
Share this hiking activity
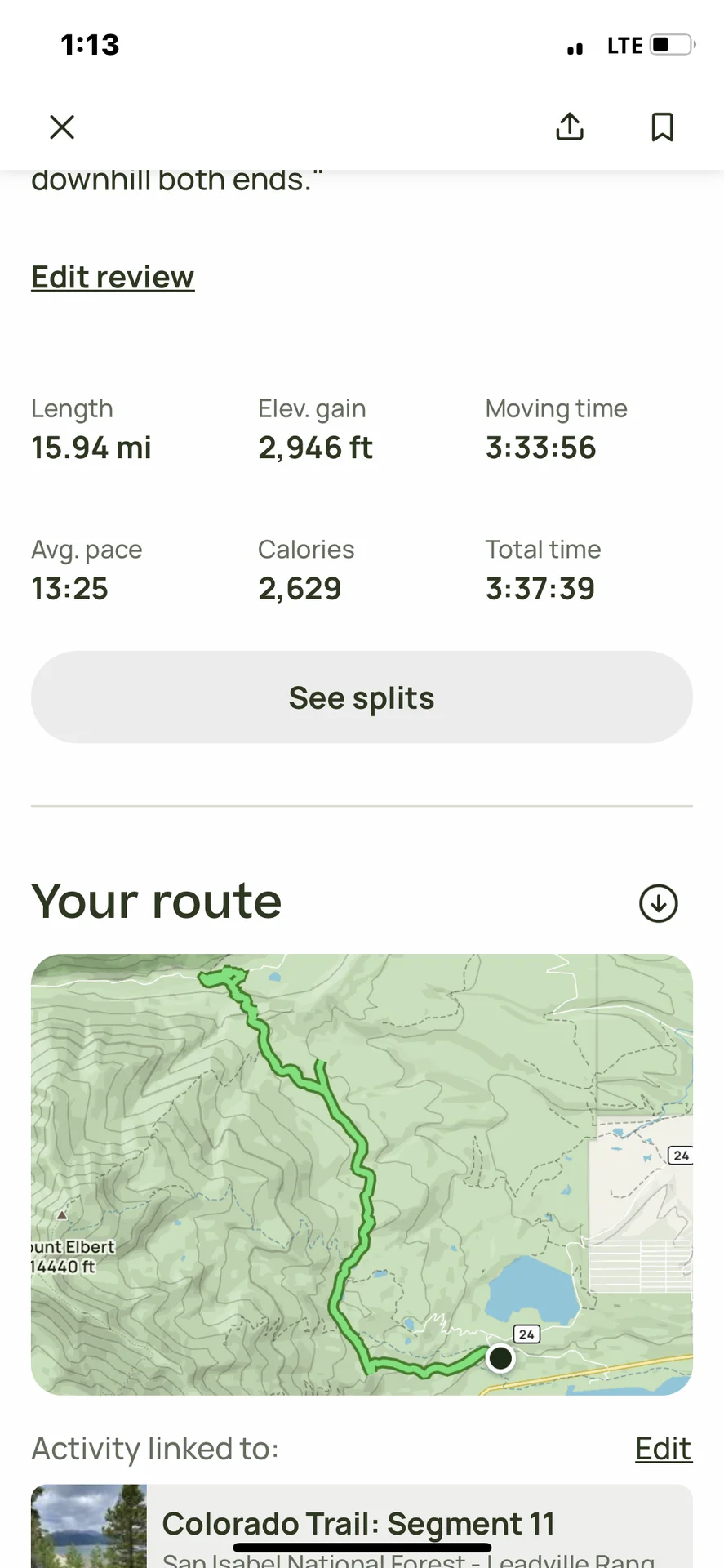tap(570, 127)
